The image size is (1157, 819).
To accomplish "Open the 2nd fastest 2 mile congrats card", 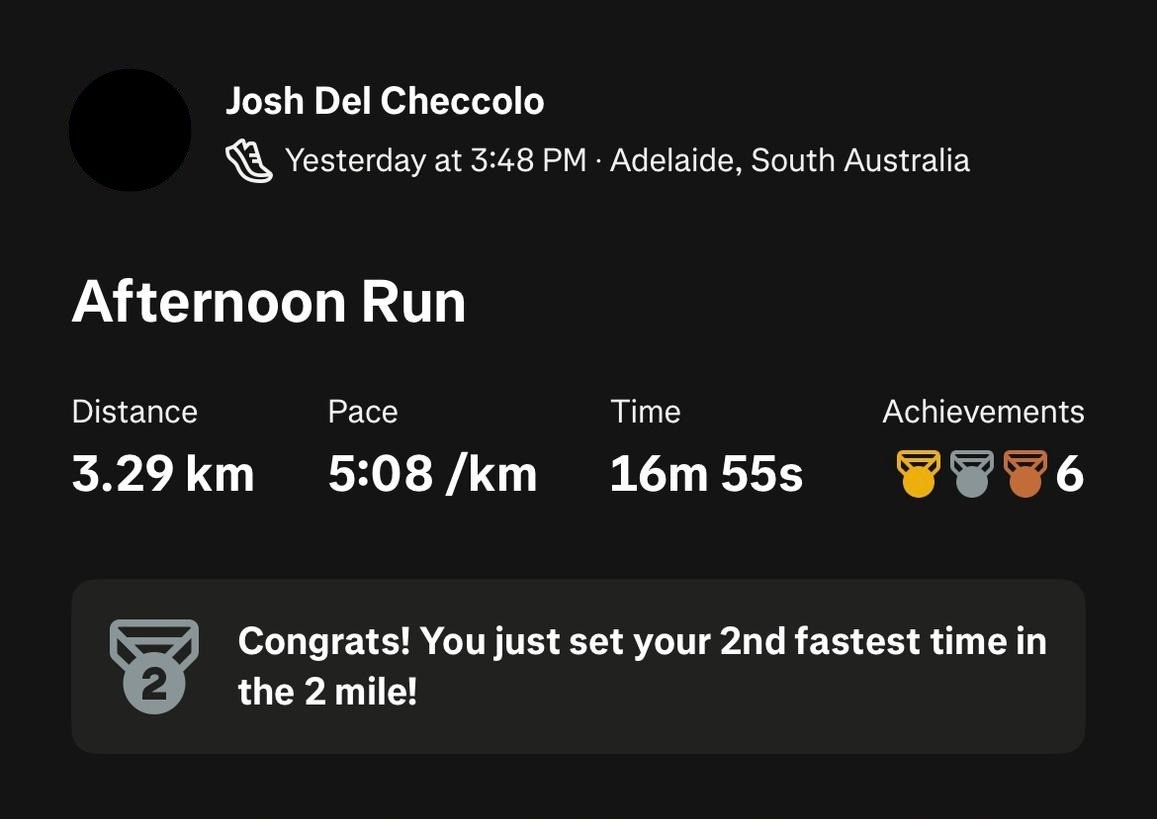I will tap(578, 666).
